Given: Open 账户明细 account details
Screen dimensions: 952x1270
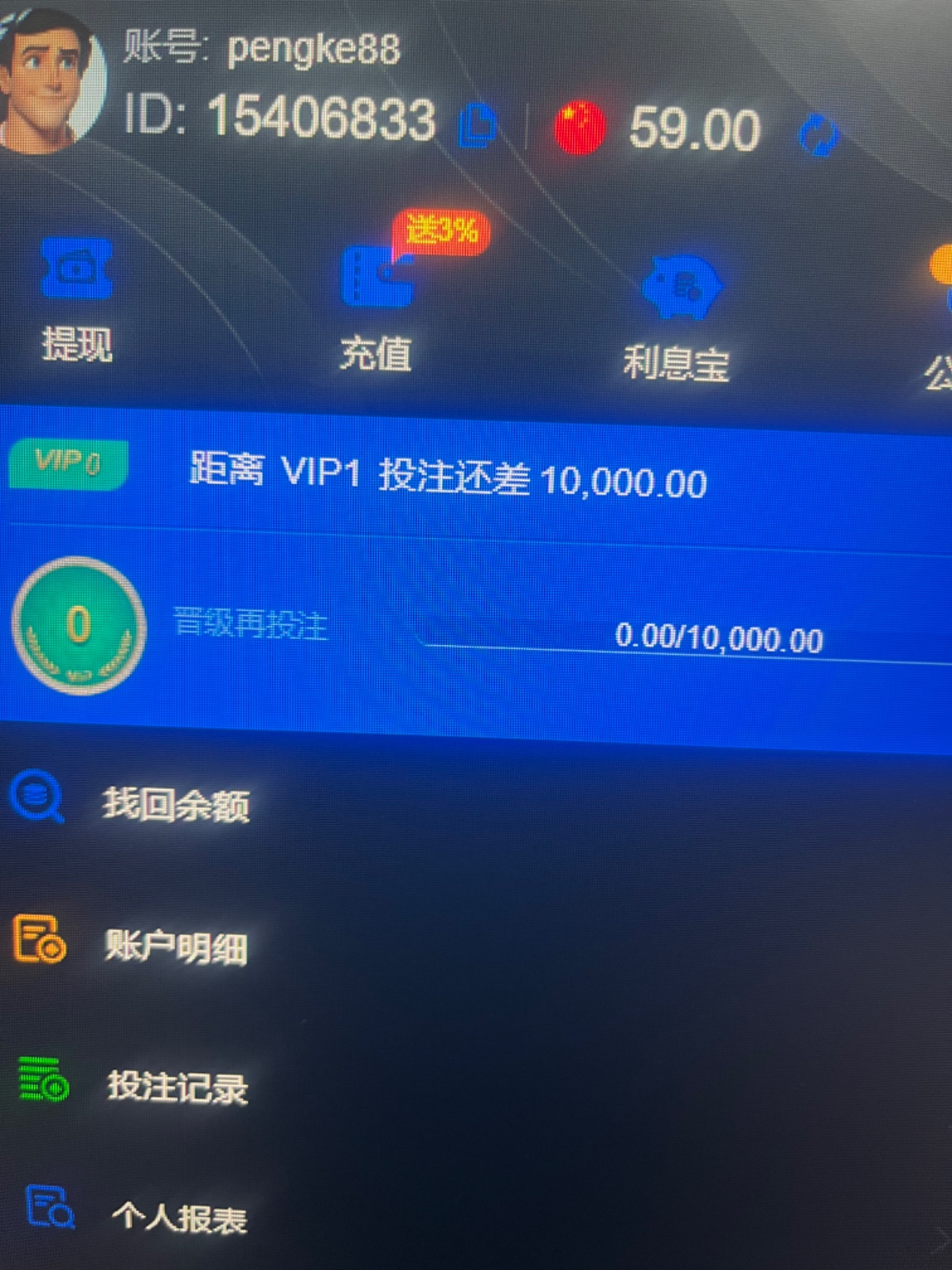Looking at the screenshot, I should [x=175, y=945].
